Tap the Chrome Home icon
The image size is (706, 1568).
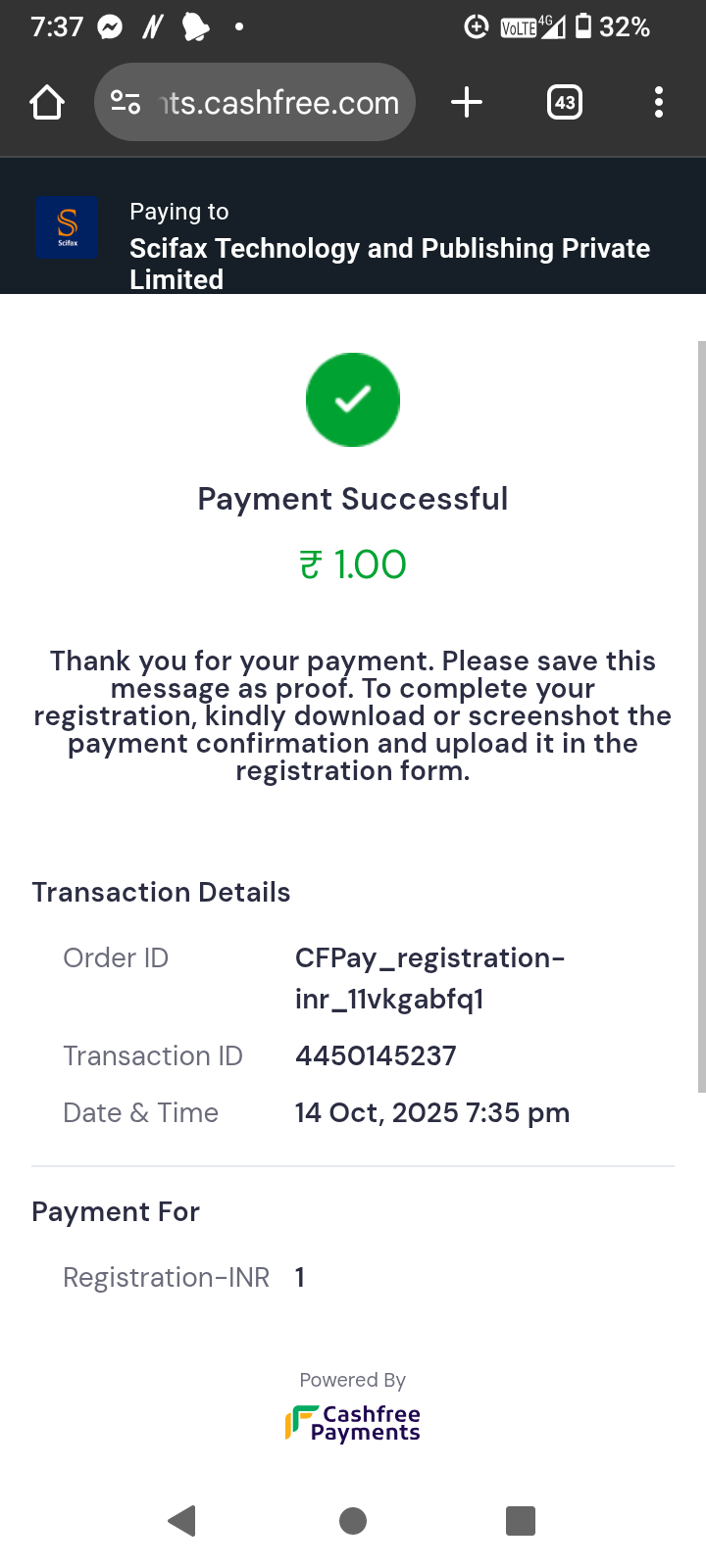(x=46, y=101)
